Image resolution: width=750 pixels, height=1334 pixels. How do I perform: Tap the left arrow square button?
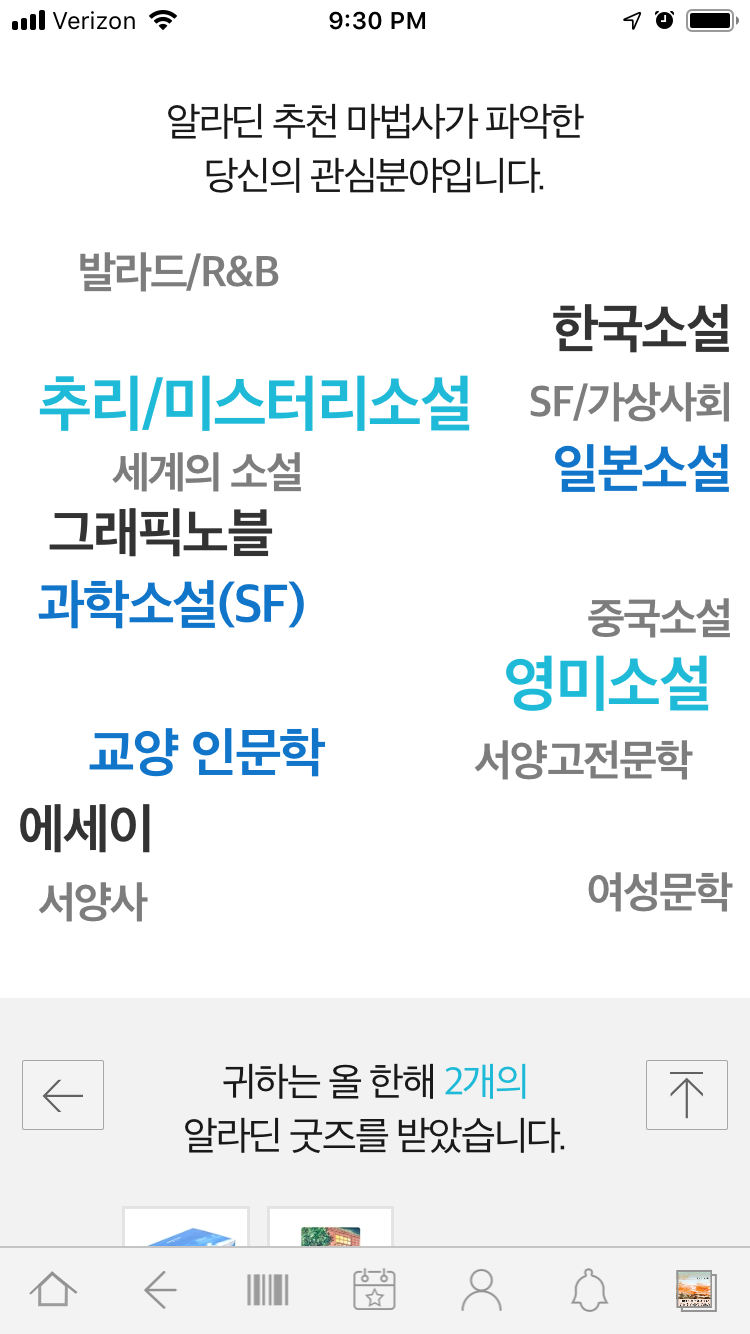[63, 1095]
